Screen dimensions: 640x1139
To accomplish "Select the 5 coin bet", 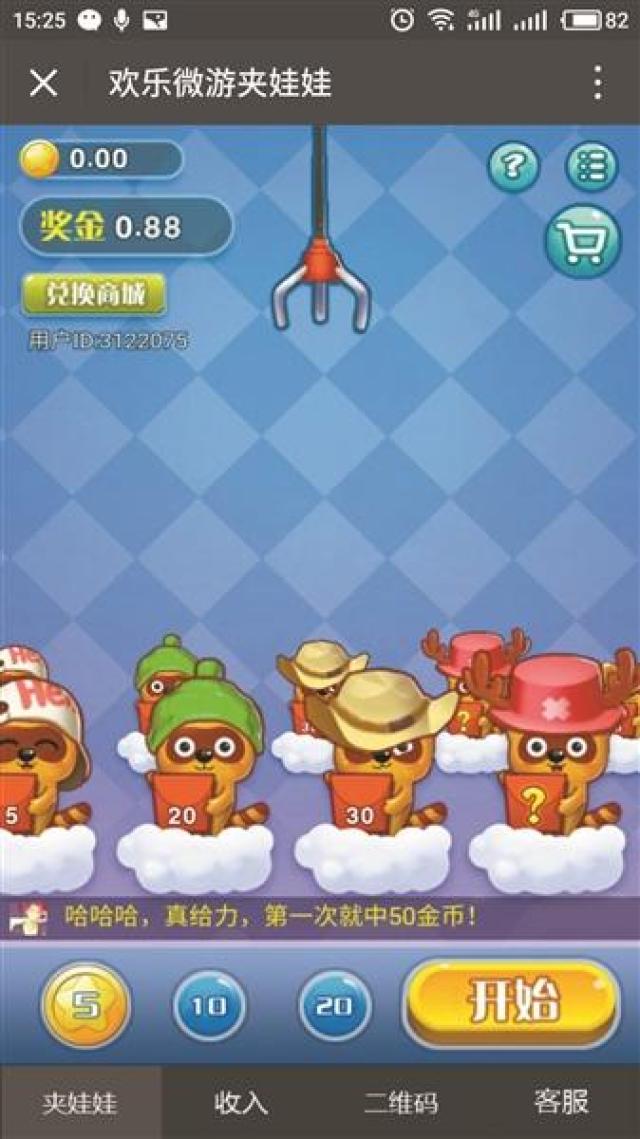I will click(x=86, y=1005).
